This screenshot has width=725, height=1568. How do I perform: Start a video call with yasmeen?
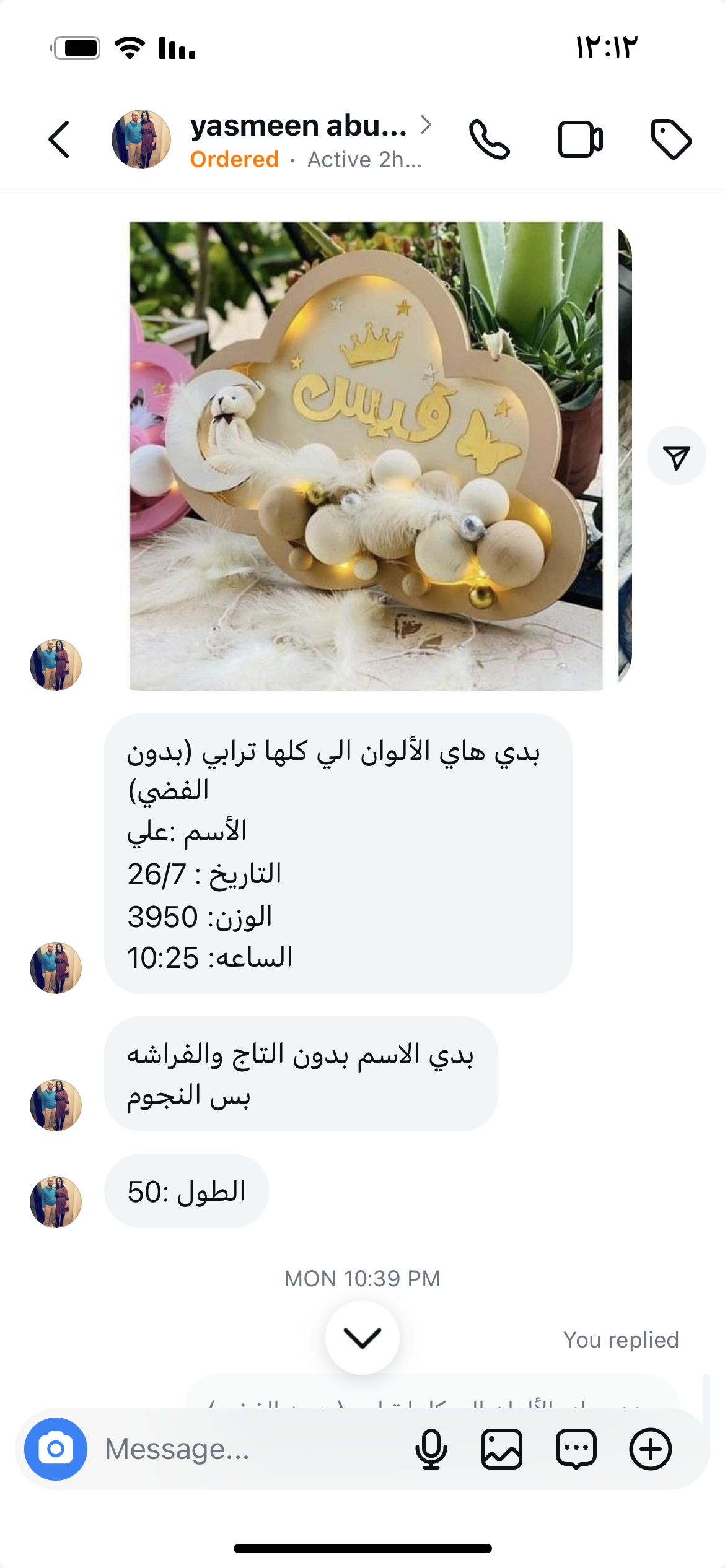(x=580, y=140)
